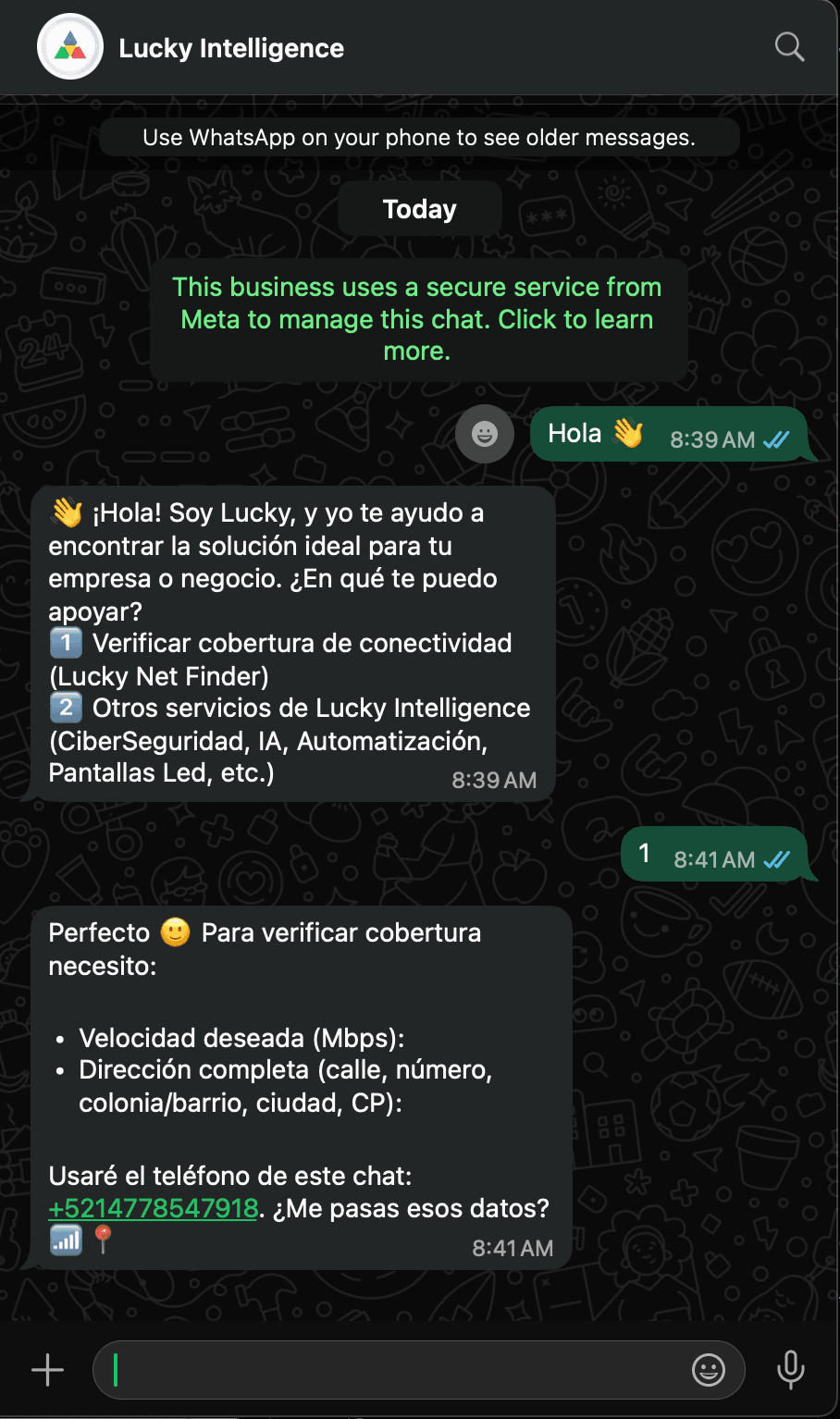Open the emoji picker in message box
840x1419 pixels.
coord(709,1370)
